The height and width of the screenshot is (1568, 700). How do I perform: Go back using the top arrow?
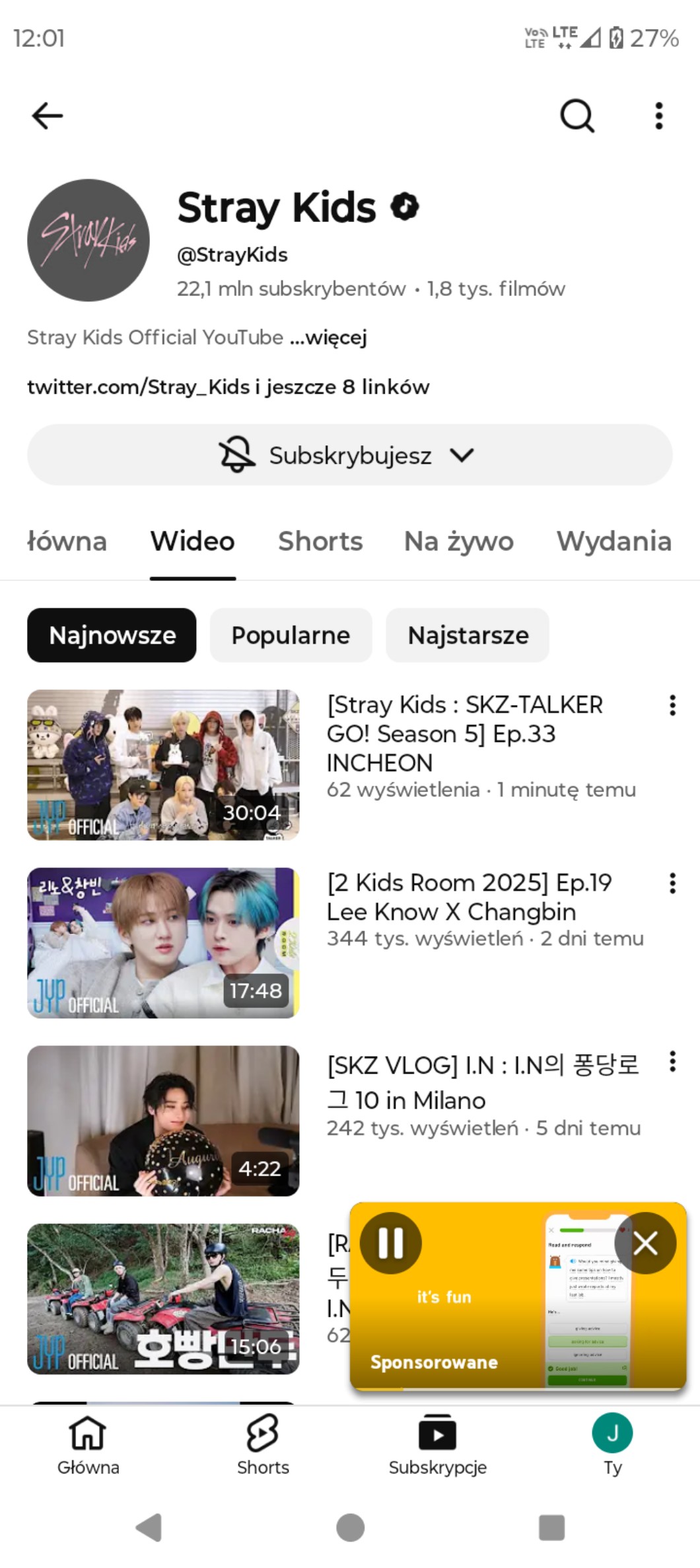48,116
